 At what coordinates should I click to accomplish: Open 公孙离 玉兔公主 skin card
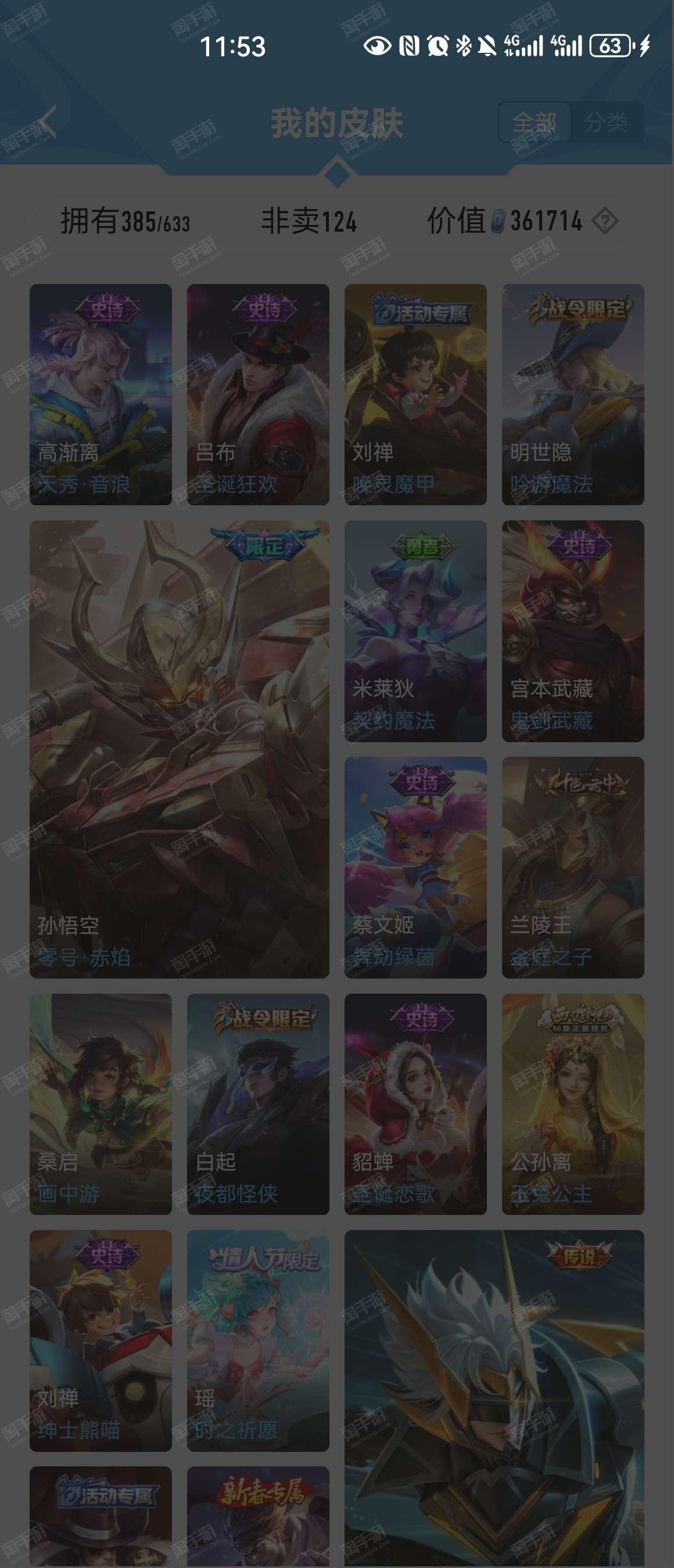572,1103
